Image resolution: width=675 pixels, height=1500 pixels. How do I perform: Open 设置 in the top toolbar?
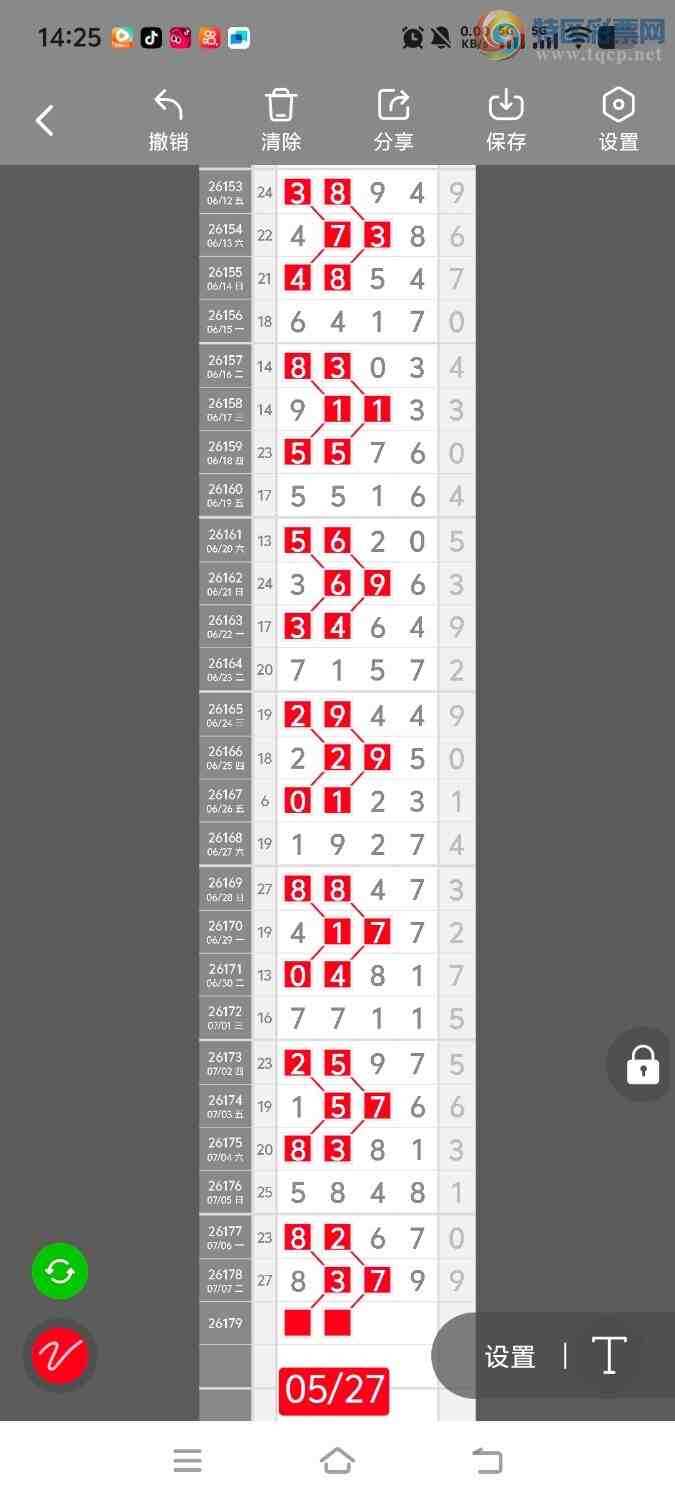click(x=618, y=120)
